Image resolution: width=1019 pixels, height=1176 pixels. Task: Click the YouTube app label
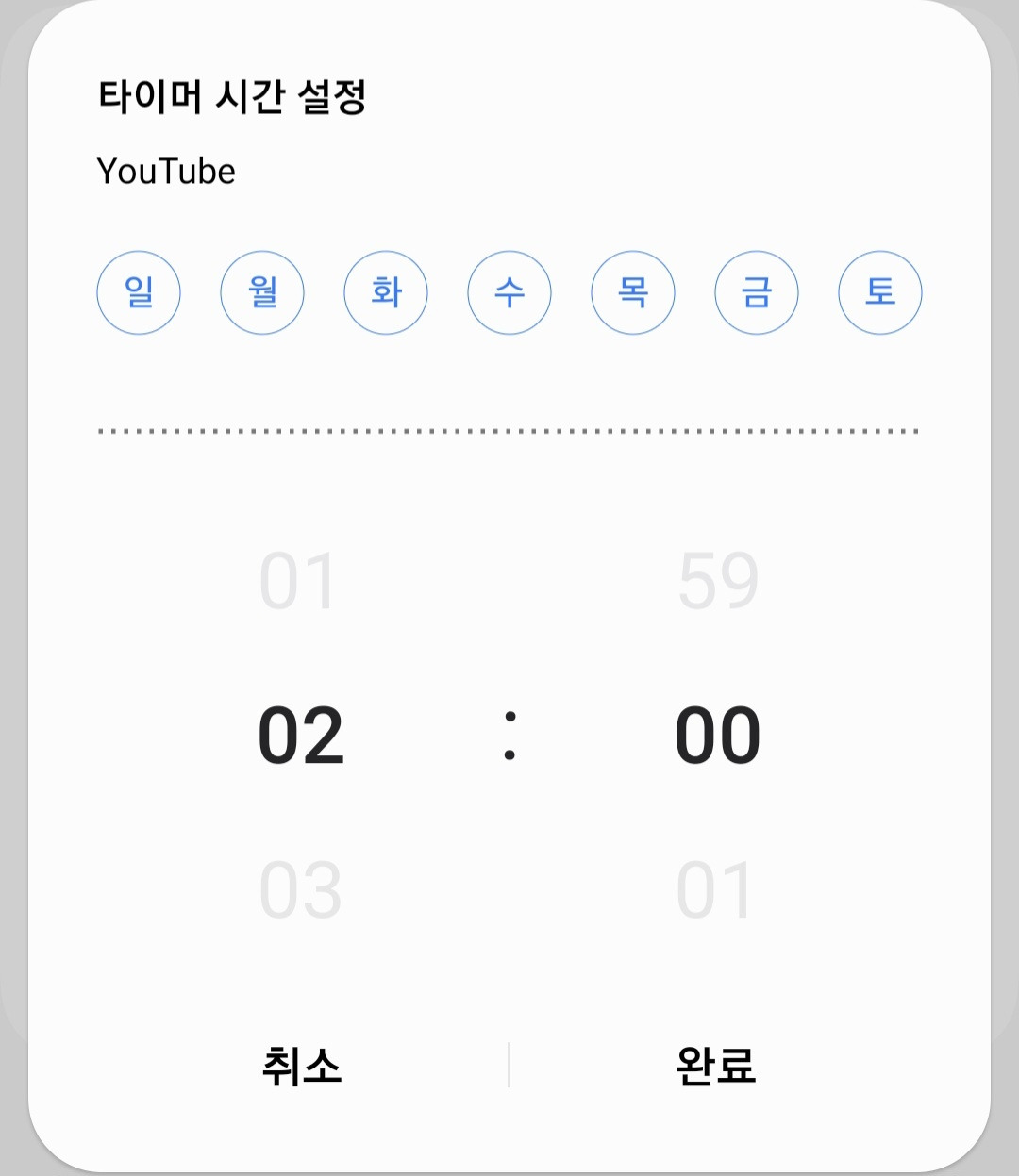[x=167, y=171]
